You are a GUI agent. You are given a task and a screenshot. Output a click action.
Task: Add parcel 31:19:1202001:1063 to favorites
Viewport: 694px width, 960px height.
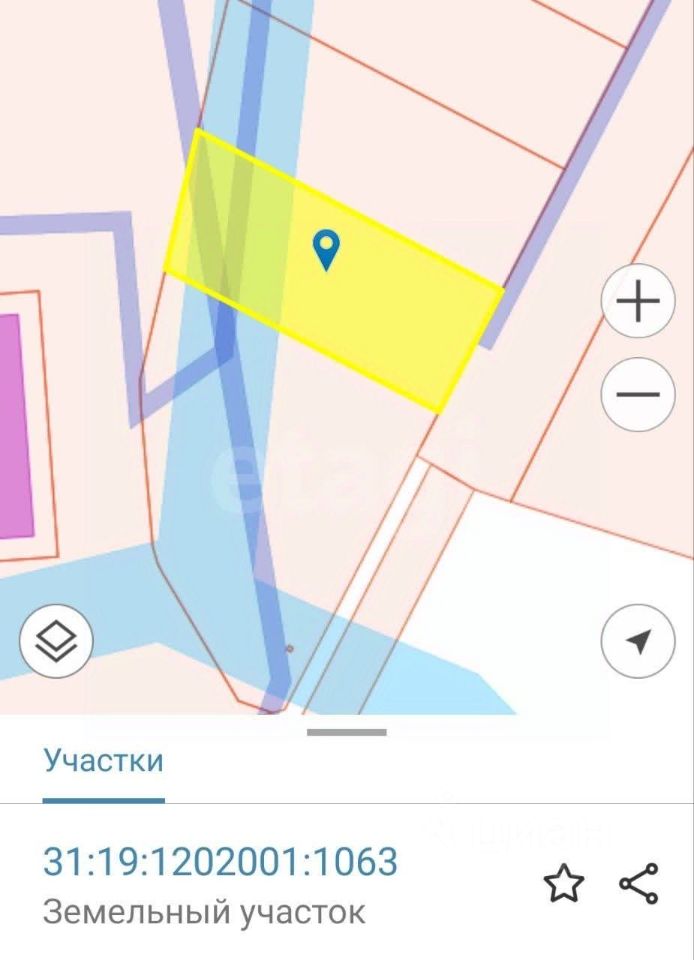pyautogui.click(x=563, y=884)
